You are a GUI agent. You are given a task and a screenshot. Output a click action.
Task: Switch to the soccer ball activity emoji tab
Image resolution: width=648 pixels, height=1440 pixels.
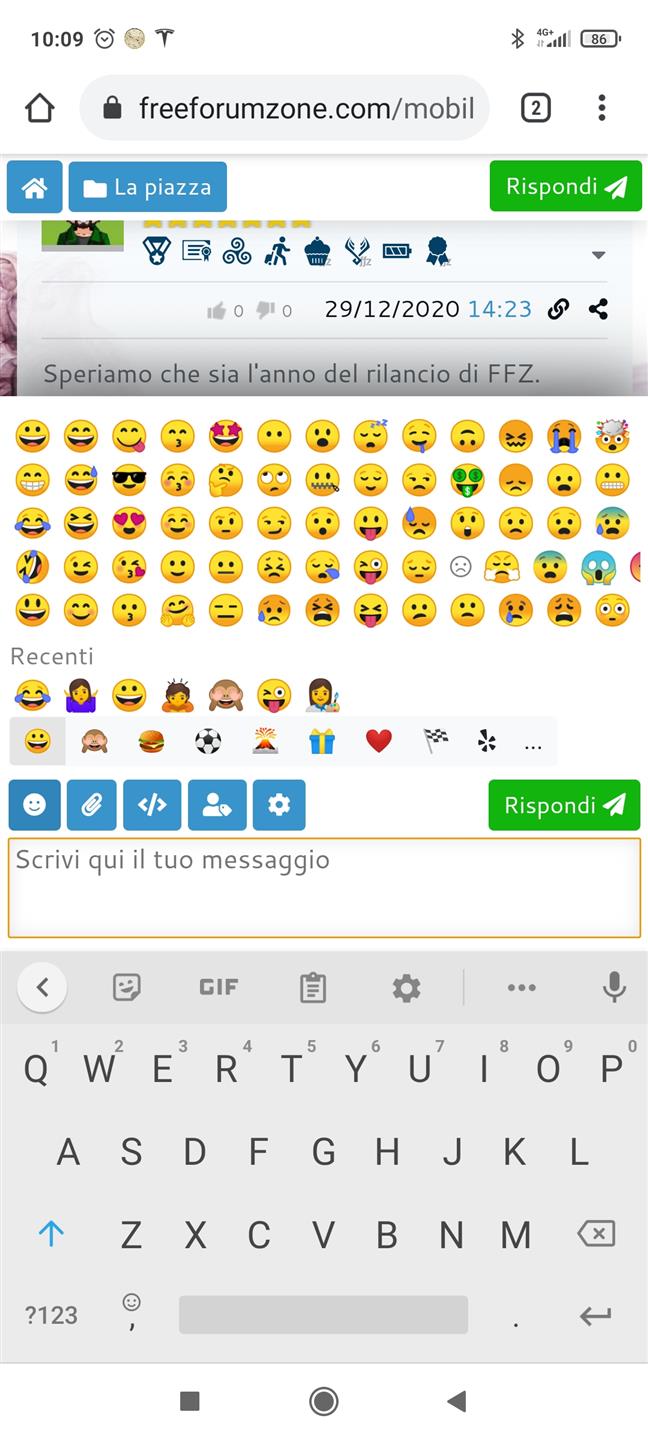pos(208,741)
